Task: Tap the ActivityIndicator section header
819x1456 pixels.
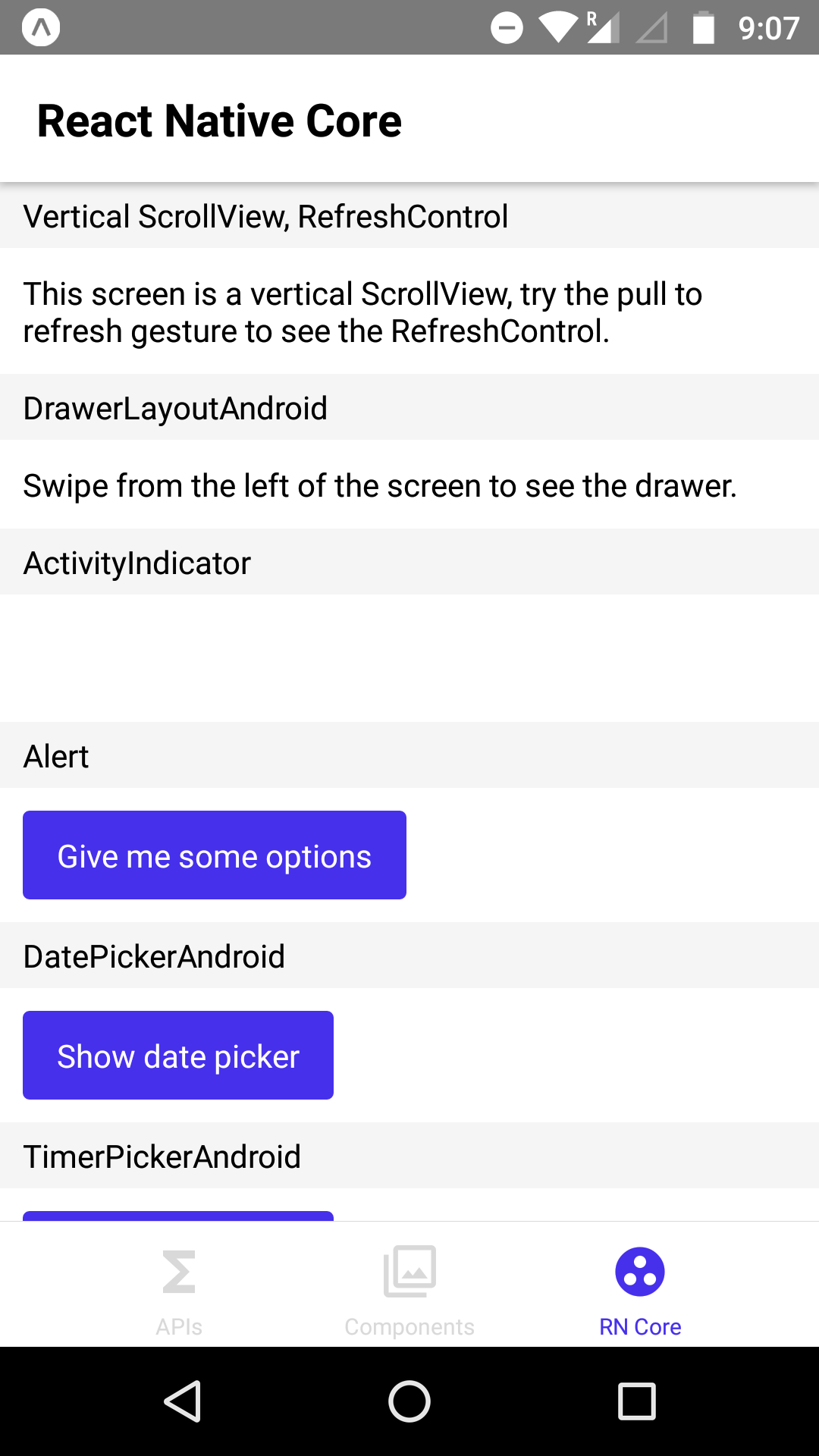Action: (137, 563)
